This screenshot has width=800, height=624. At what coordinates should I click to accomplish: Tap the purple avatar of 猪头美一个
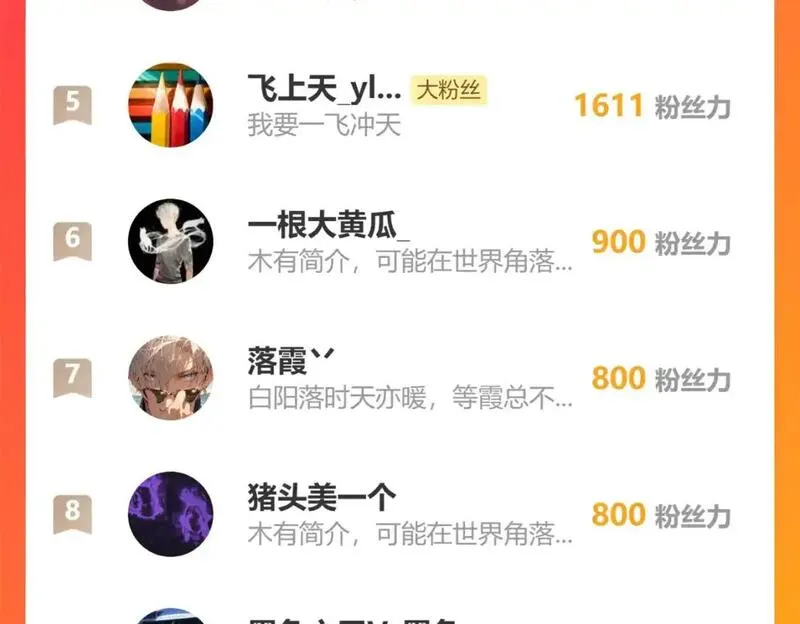tap(171, 513)
